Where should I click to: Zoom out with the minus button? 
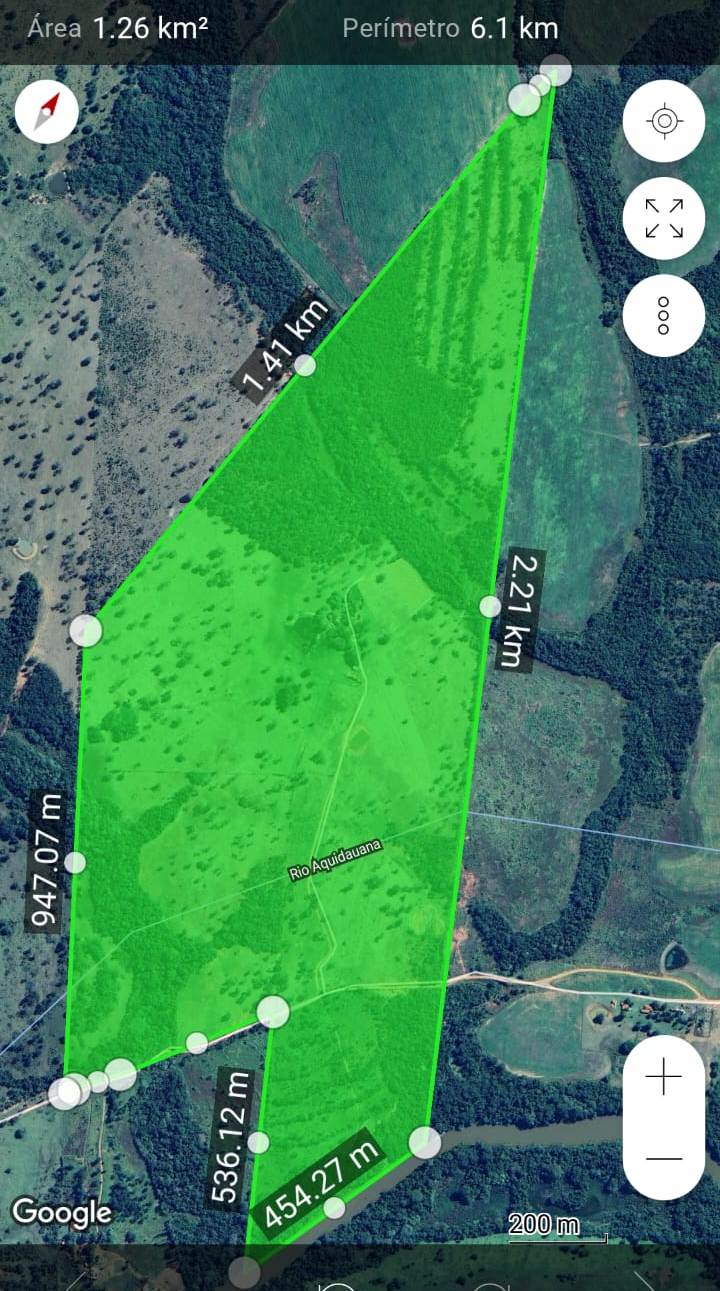(x=664, y=1158)
